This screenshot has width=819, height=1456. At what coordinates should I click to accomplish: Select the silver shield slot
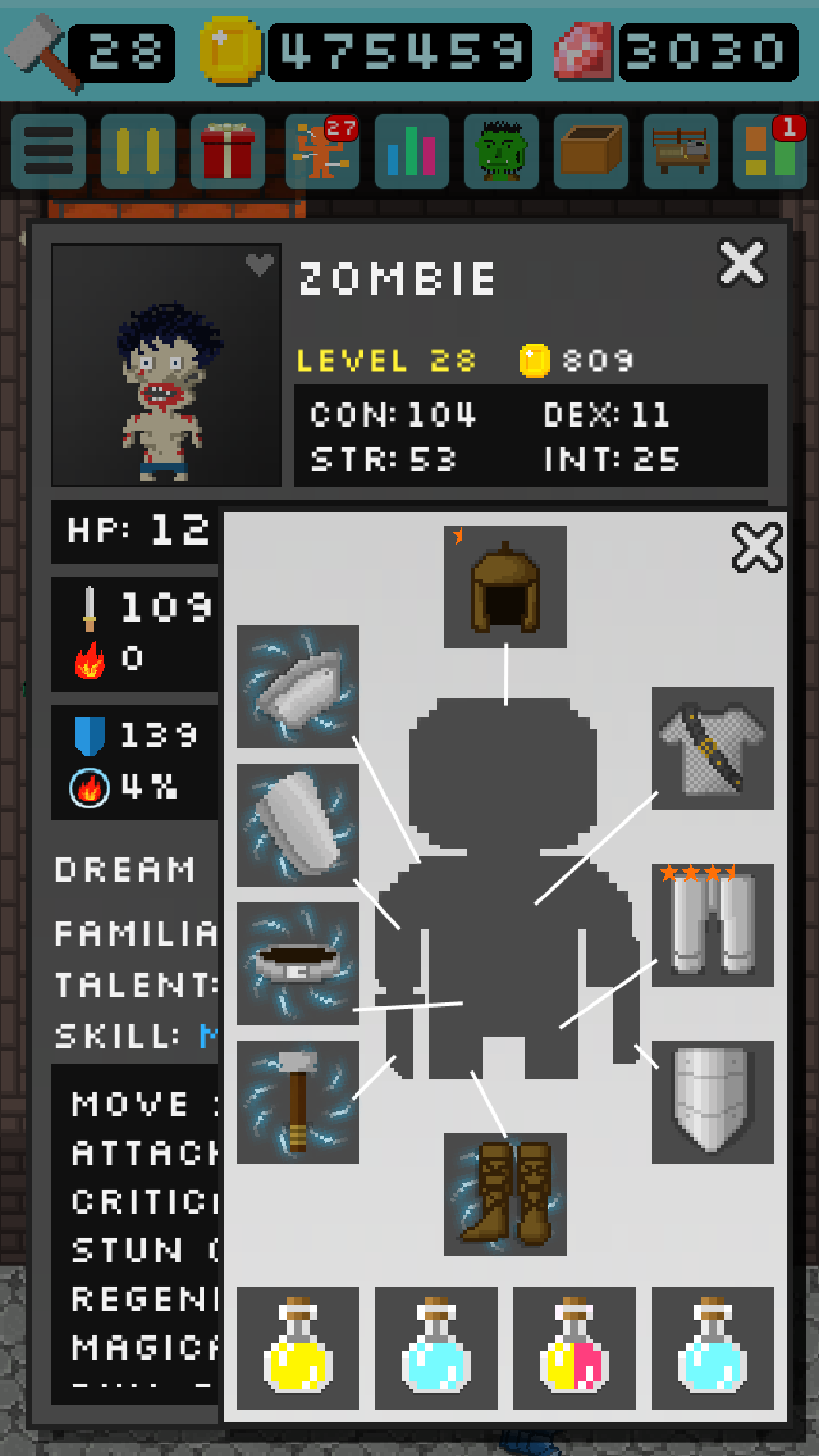[x=713, y=1102]
